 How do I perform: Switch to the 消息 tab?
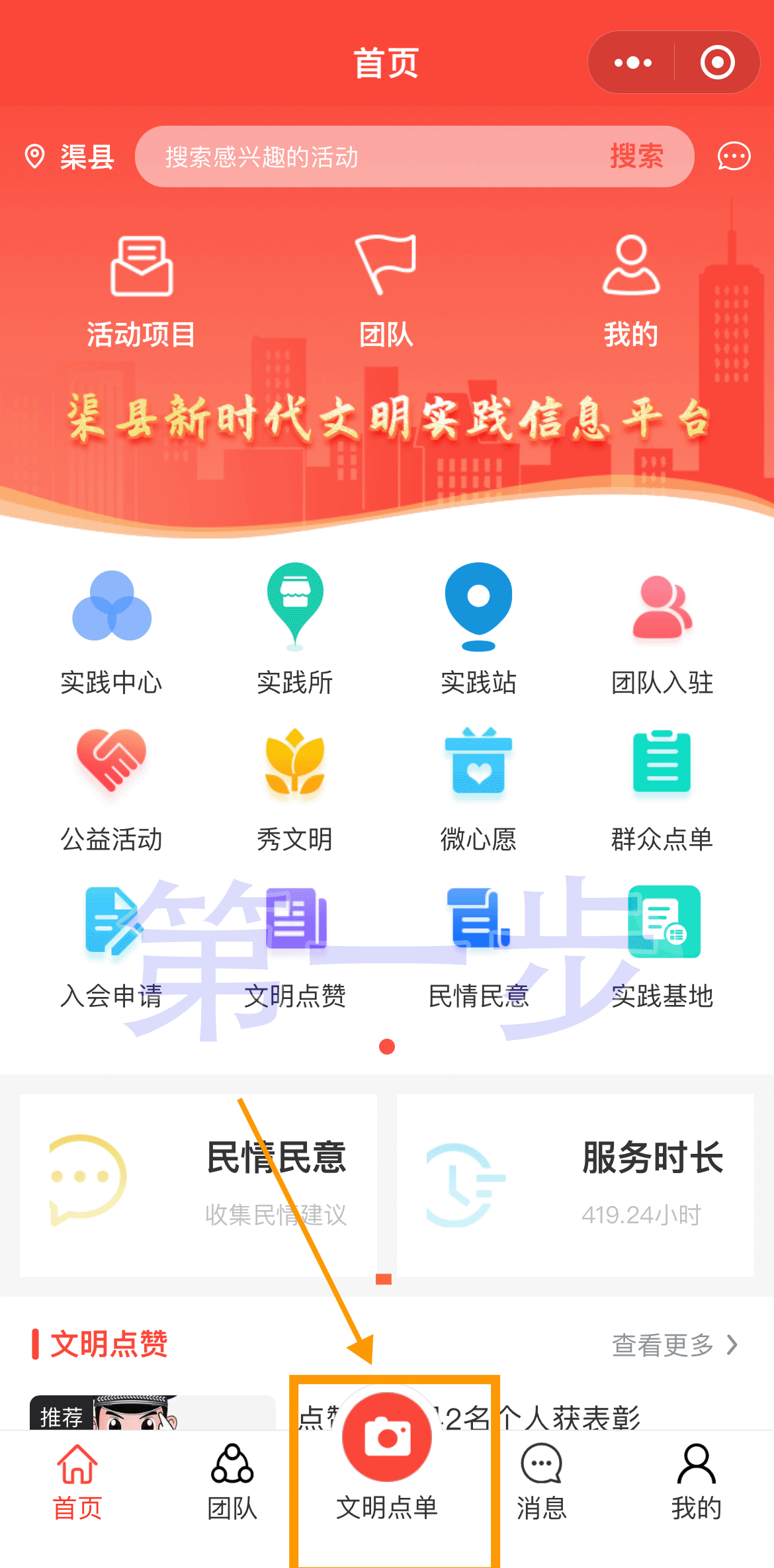(541, 1482)
